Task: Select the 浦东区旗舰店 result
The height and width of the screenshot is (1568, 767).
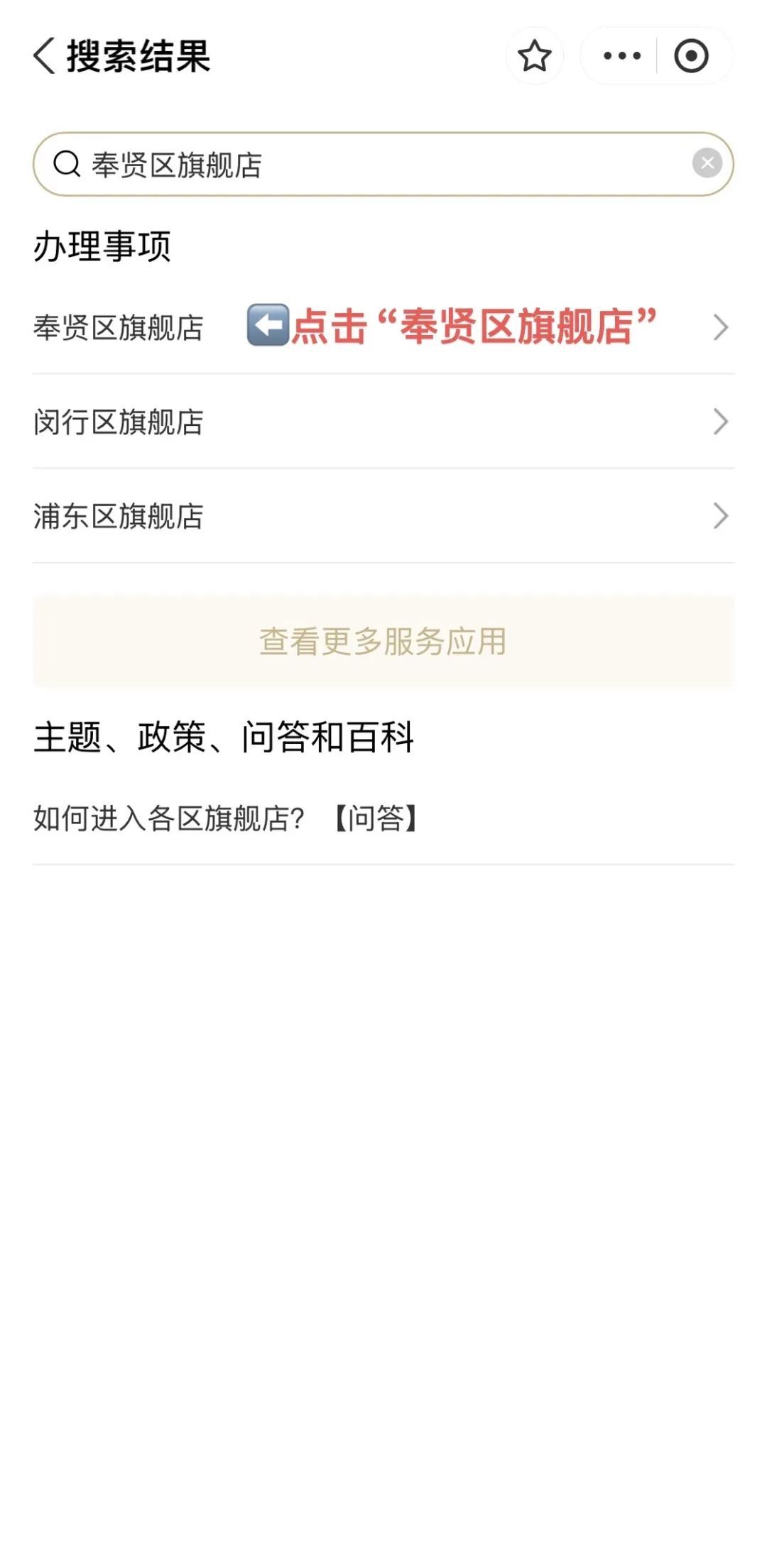Action: coord(383,516)
